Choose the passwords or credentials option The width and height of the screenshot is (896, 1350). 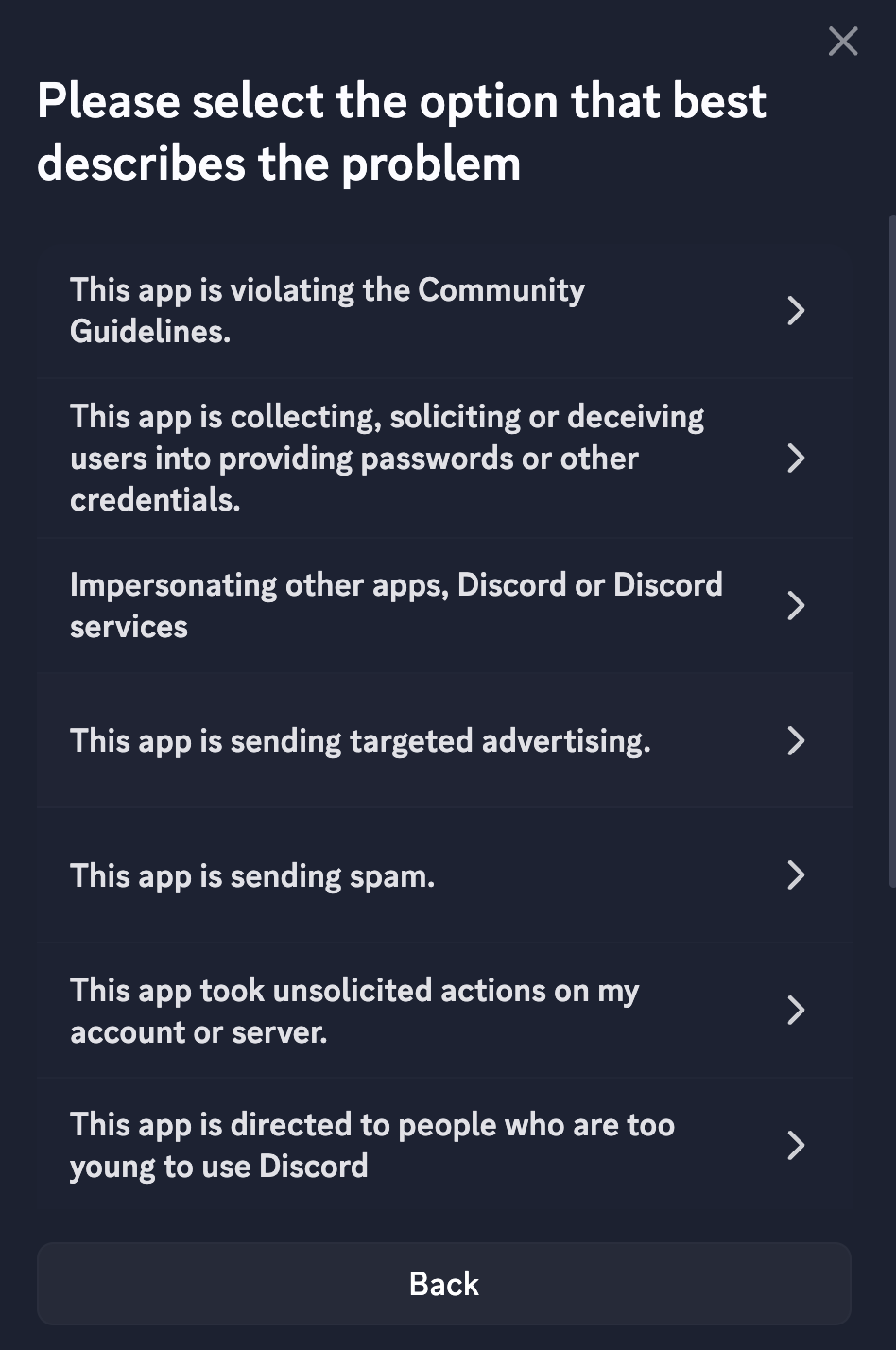click(444, 459)
